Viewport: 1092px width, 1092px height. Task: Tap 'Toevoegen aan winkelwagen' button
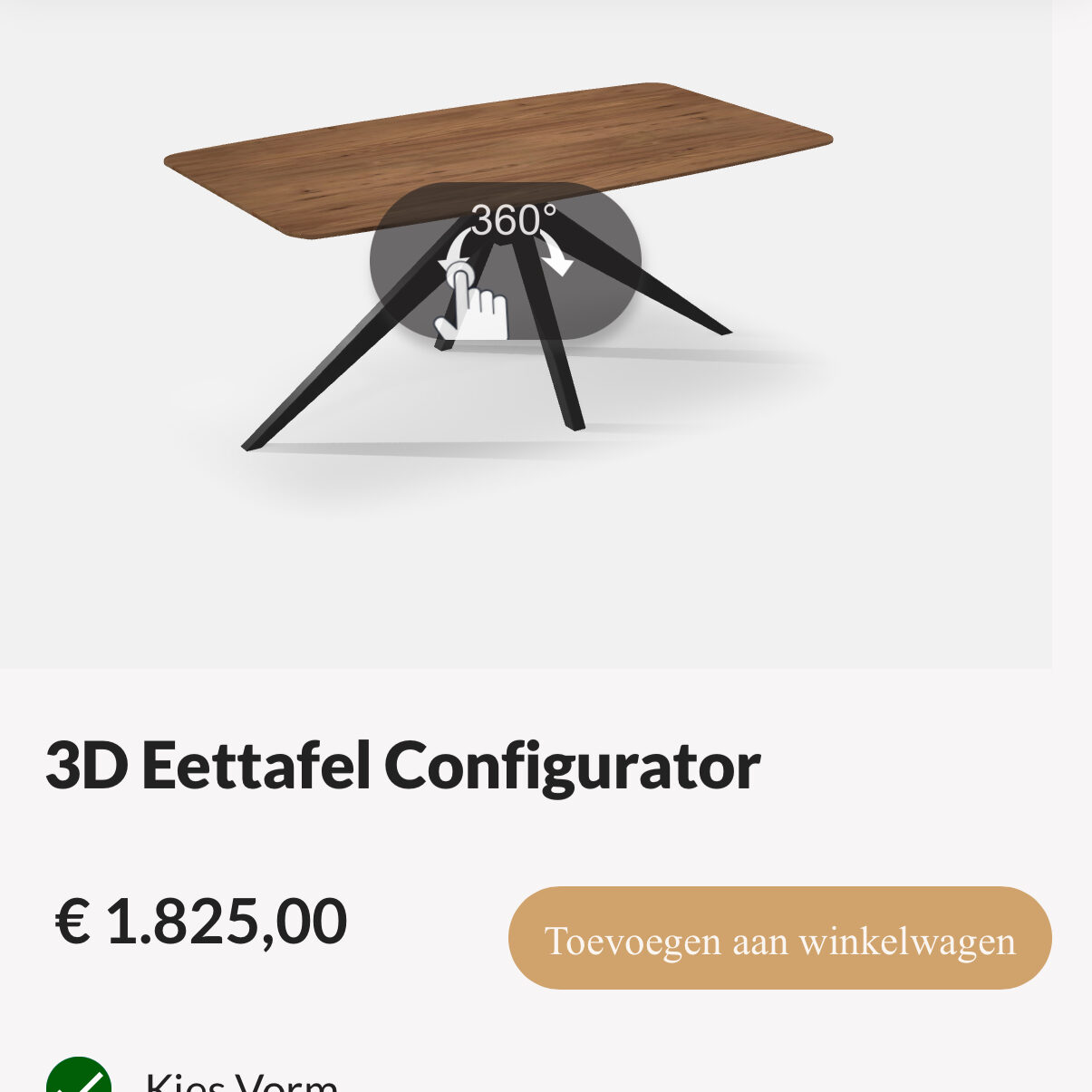click(779, 939)
